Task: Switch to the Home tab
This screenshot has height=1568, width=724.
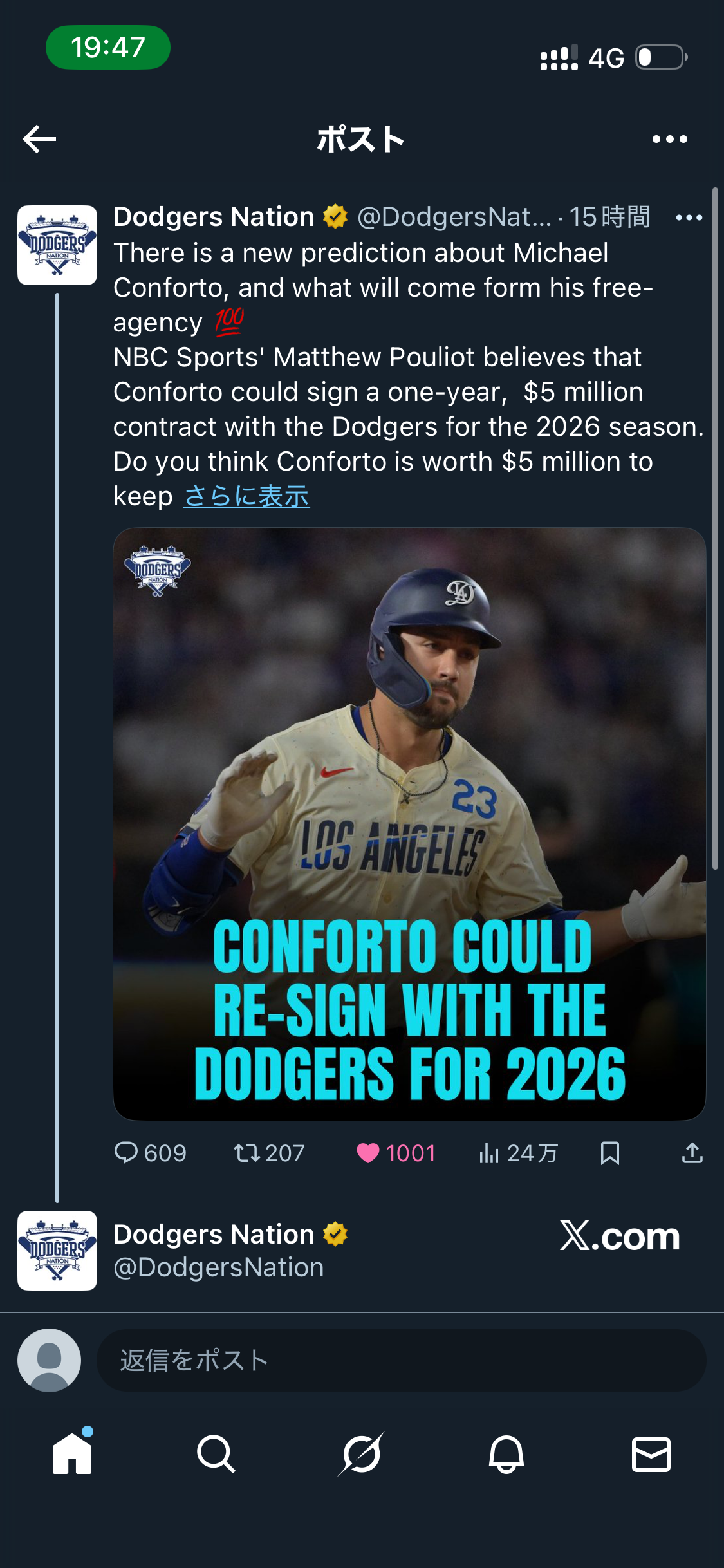Action: coord(72,1454)
